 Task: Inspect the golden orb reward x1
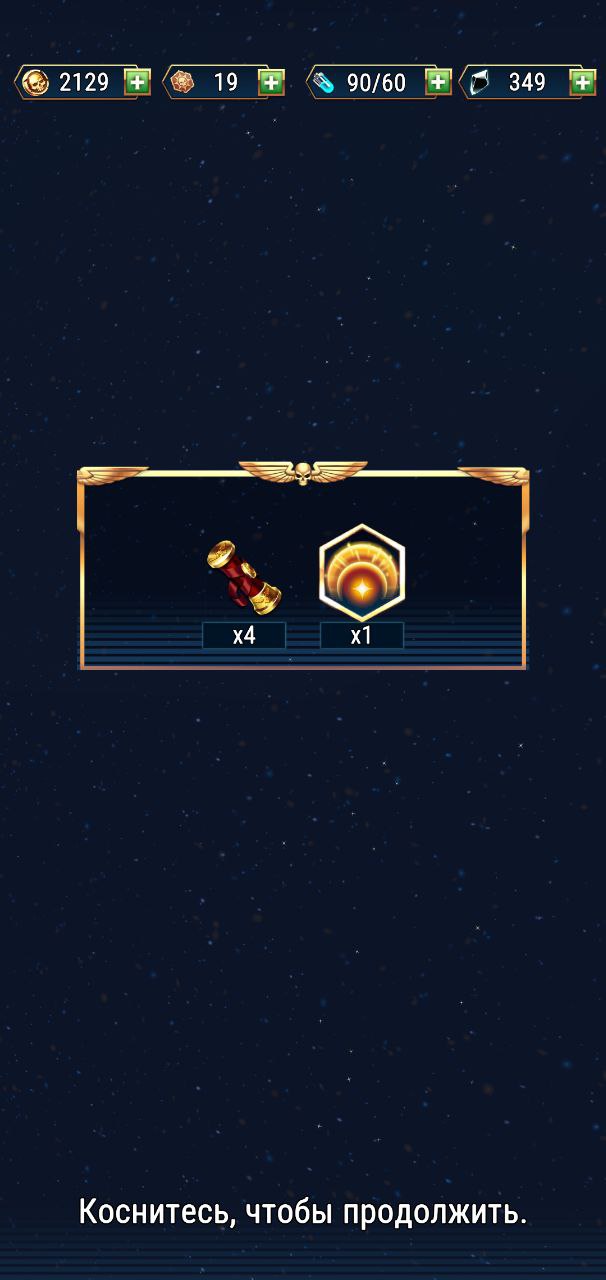click(x=361, y=574)
